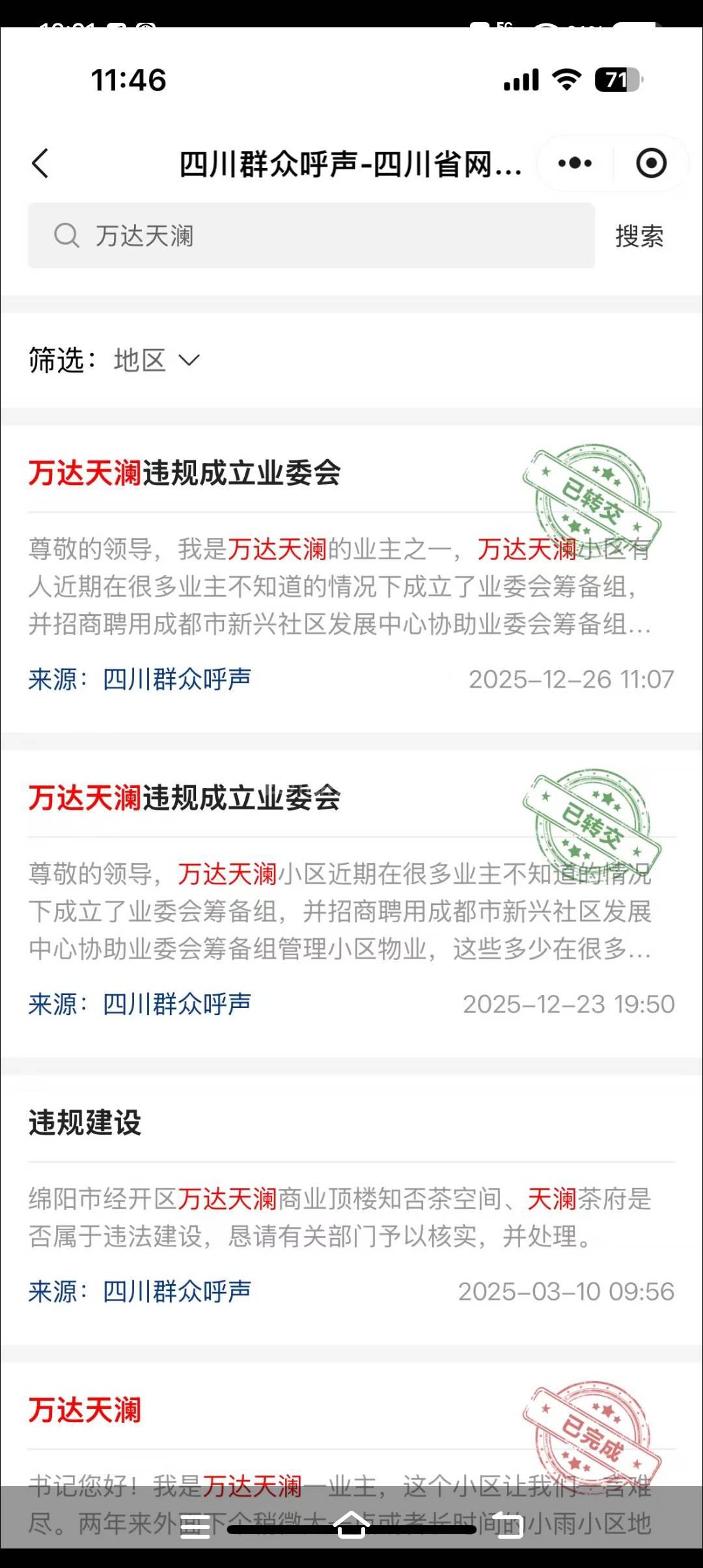This screenshot has height=1568, width=703.
Task: Tap the 搜索 button
Action: [x=639, y=236]
